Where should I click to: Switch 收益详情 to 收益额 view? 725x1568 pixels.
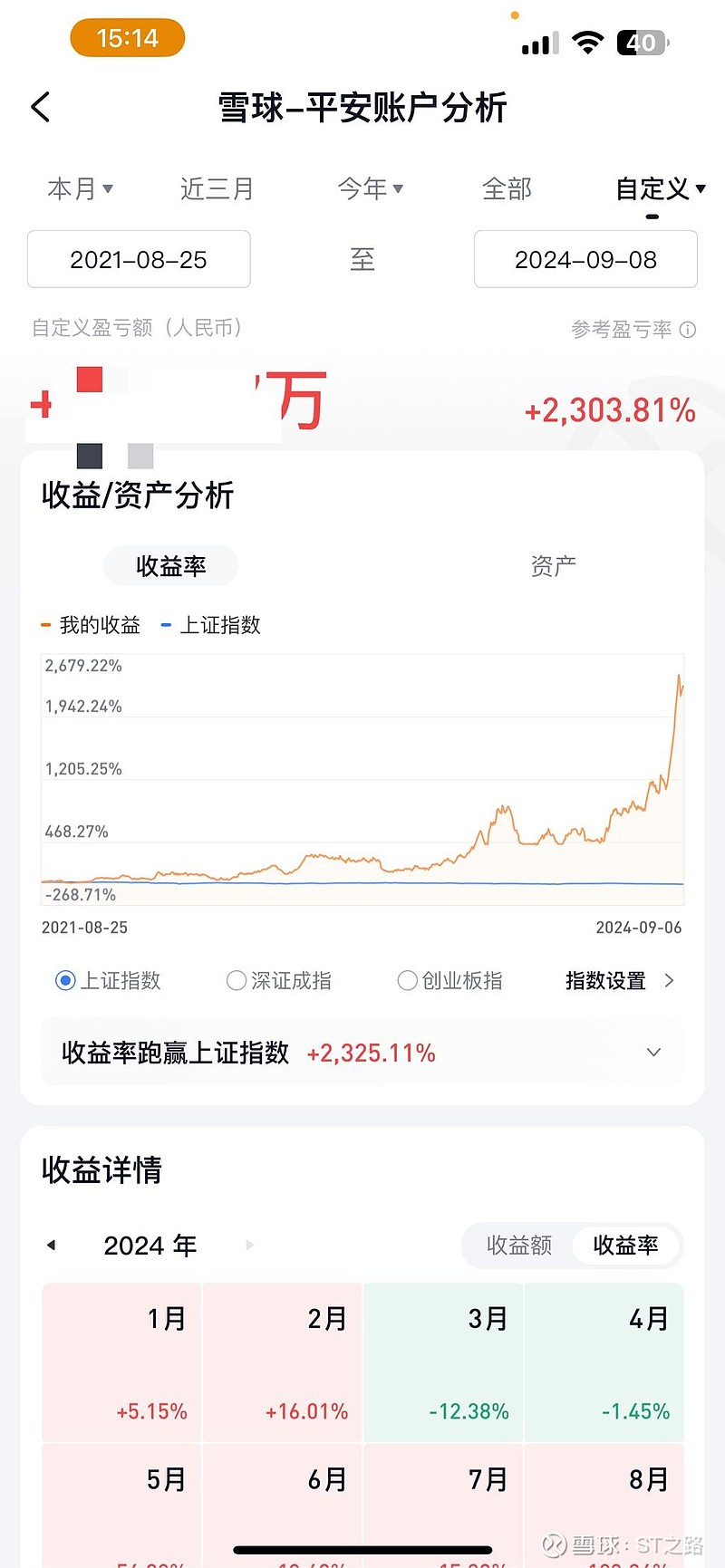519,1246
